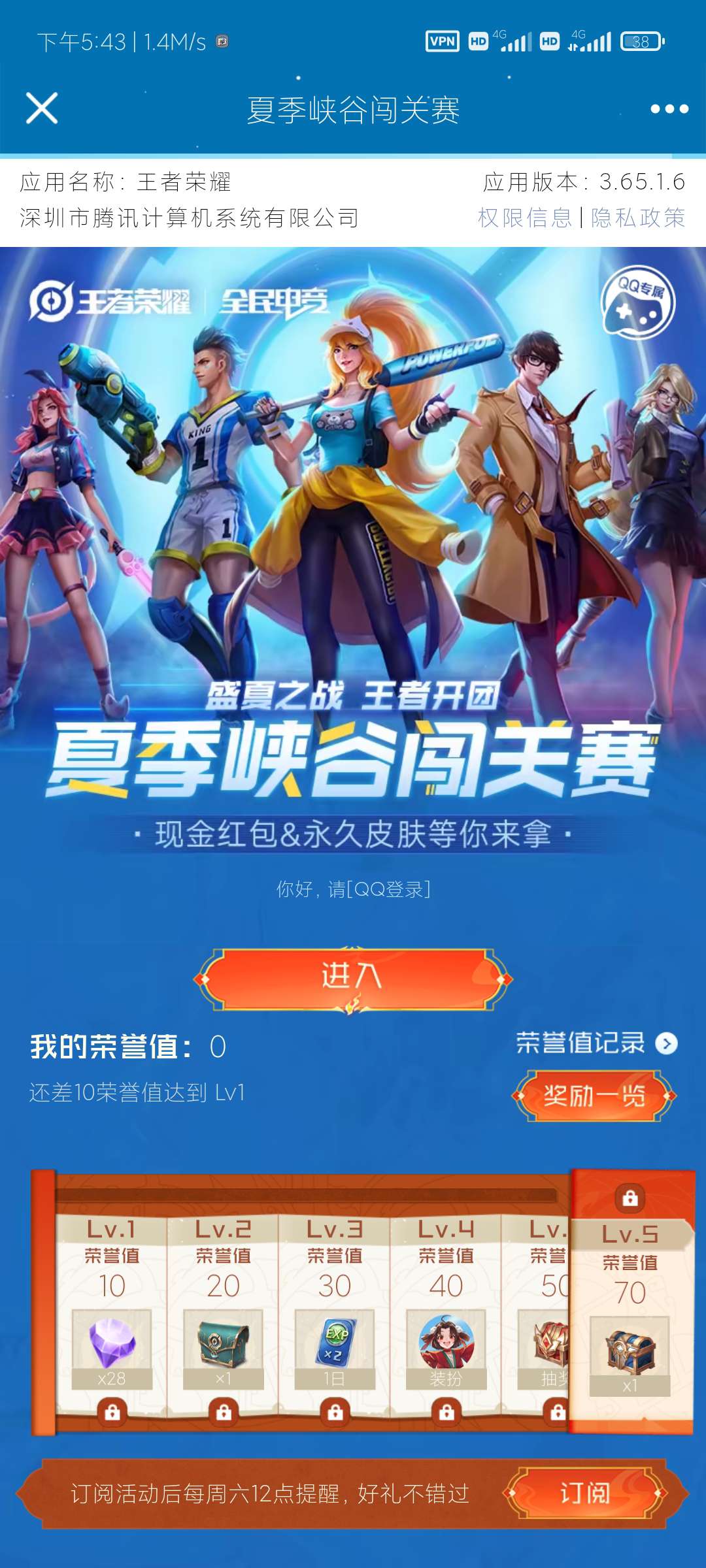706x1568 pixels.
Task: Open the three-dot overflow menu
Action: [x=669, y=109]
